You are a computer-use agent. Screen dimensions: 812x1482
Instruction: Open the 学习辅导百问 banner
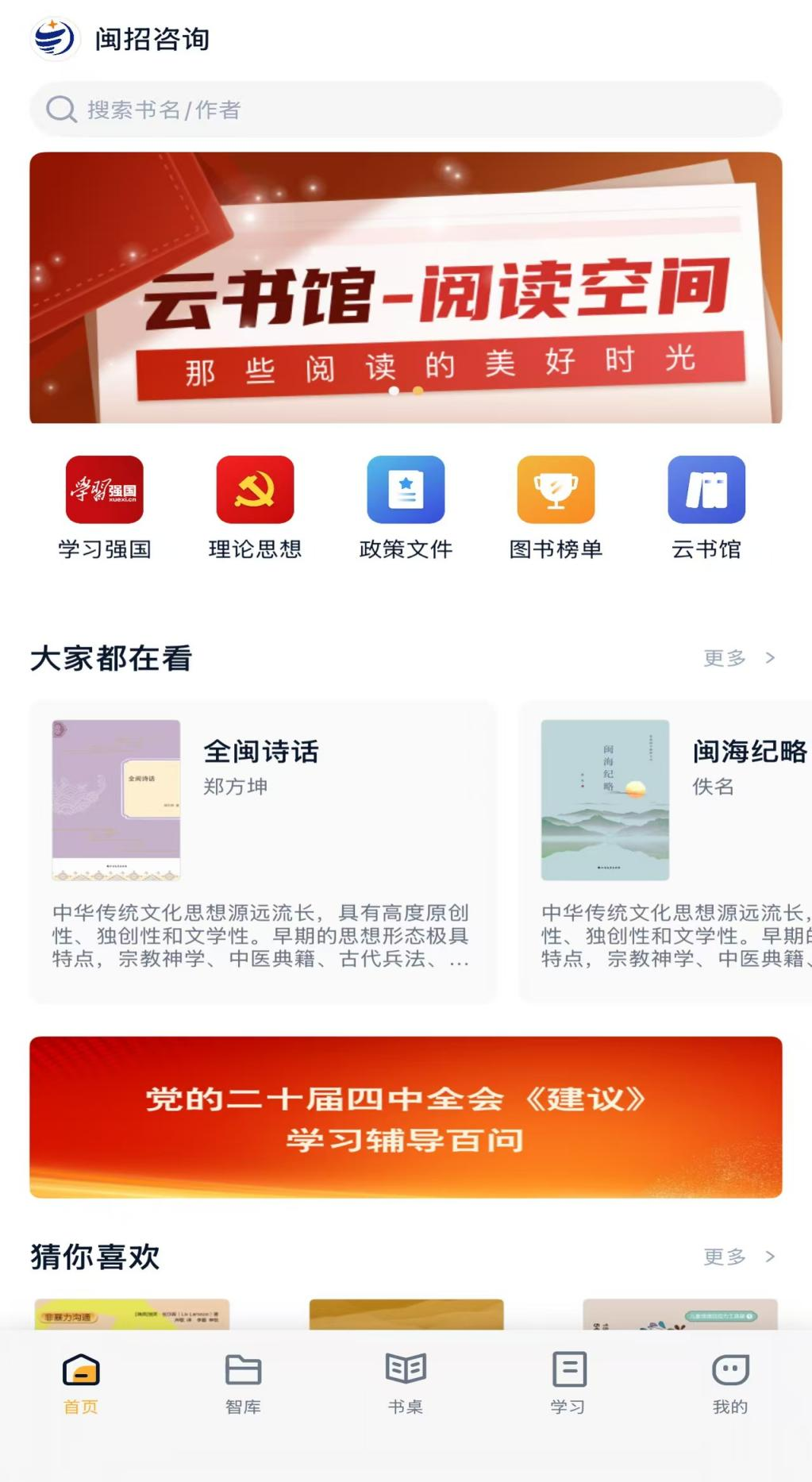(x=405, y=1117)
